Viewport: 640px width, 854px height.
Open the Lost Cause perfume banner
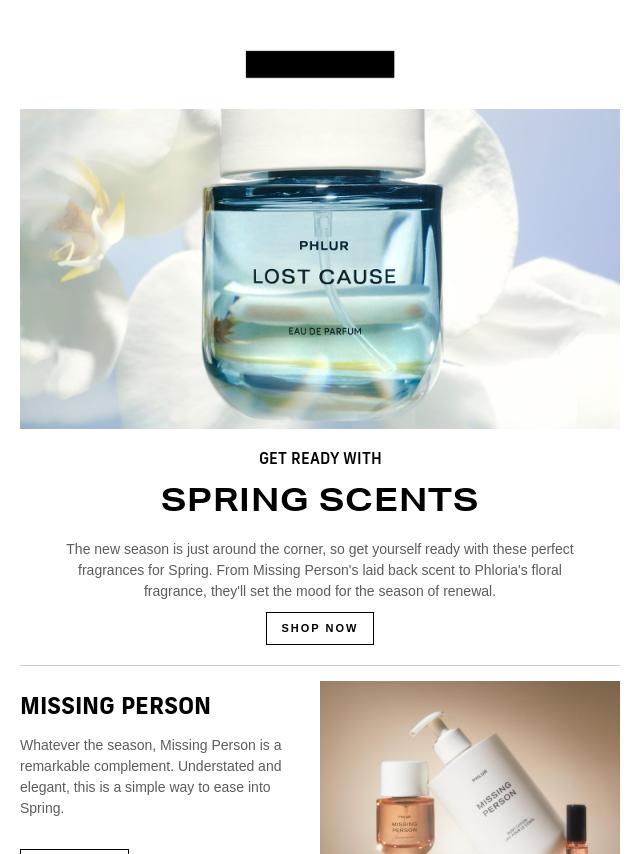(x=320, y=269)
